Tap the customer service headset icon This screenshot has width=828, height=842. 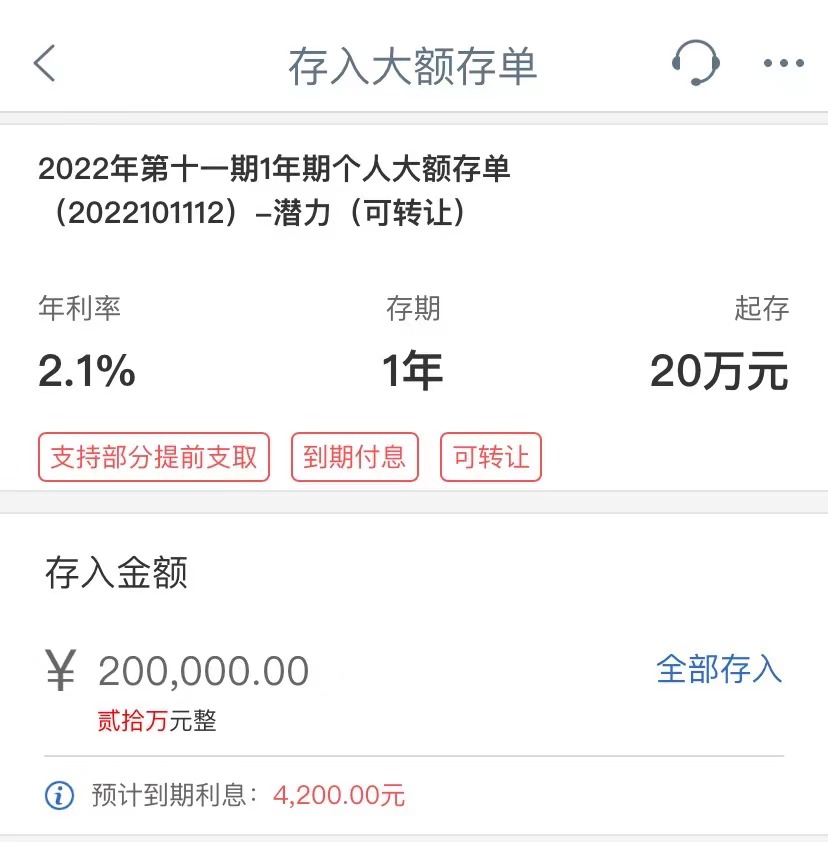pos(695,62)
